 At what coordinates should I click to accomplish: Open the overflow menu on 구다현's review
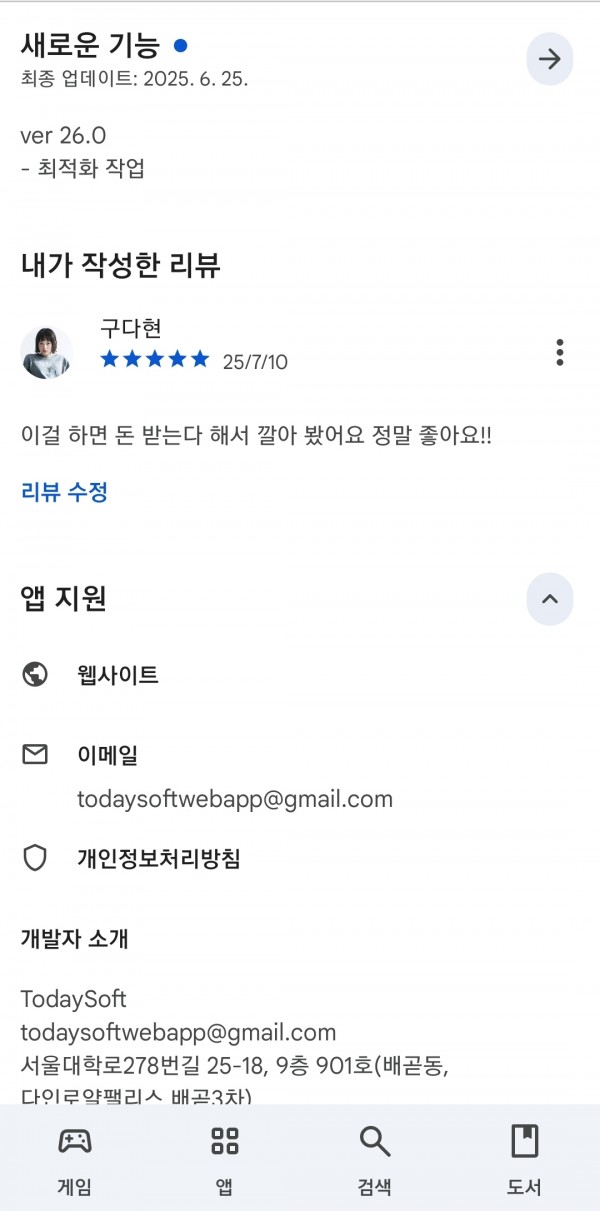click(560, 352)
